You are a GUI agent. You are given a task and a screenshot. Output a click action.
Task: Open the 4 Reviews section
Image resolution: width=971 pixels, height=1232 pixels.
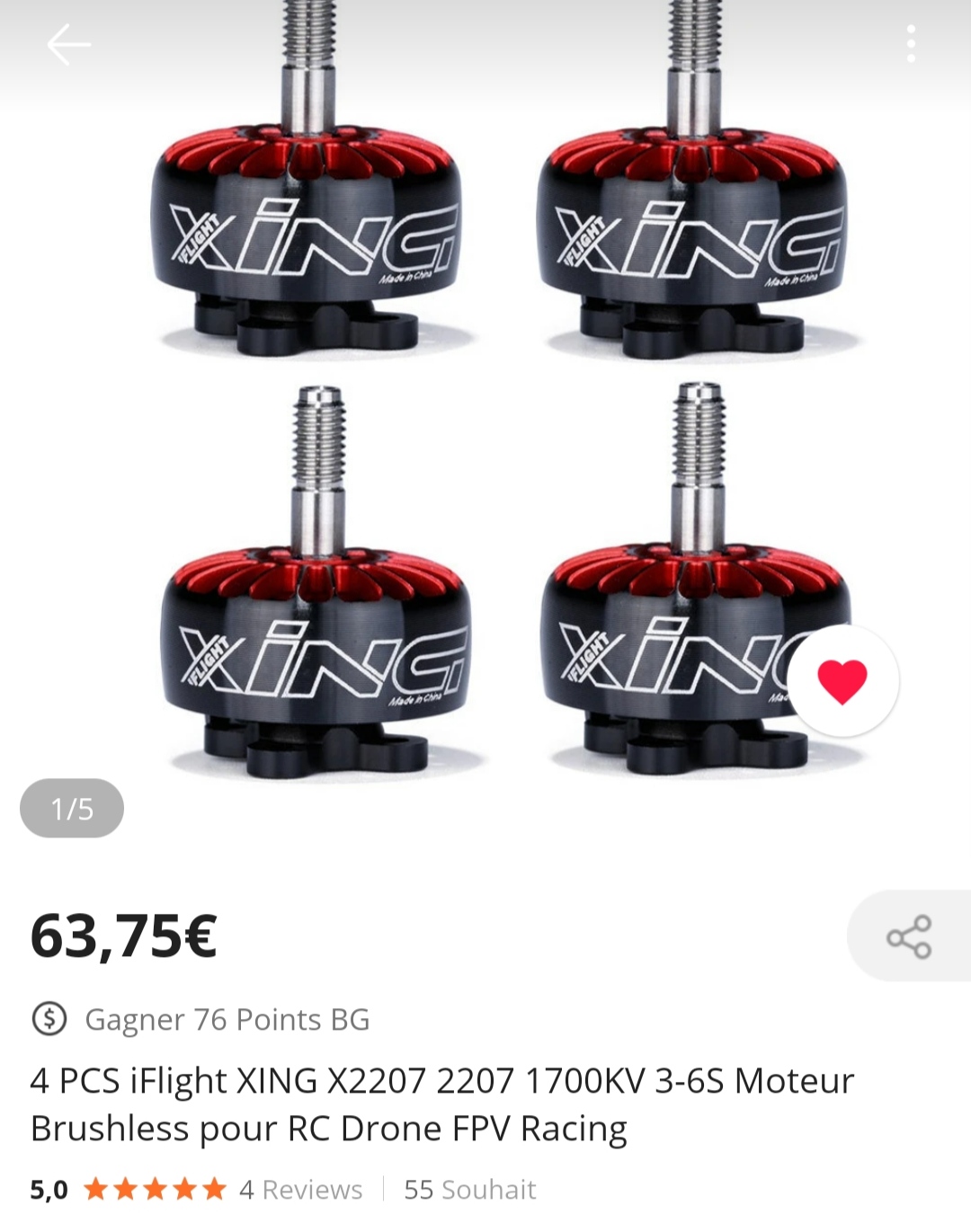point(300,1190)
